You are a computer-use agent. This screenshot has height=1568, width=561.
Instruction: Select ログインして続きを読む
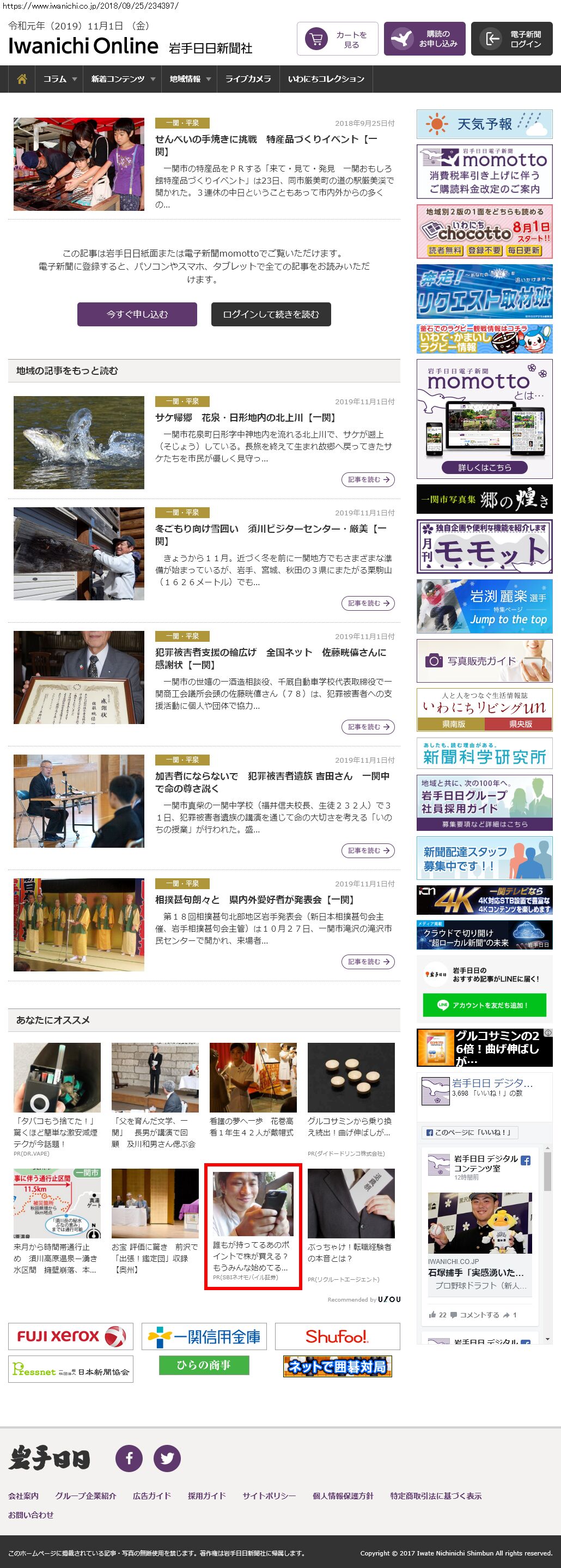click(271, 314)
